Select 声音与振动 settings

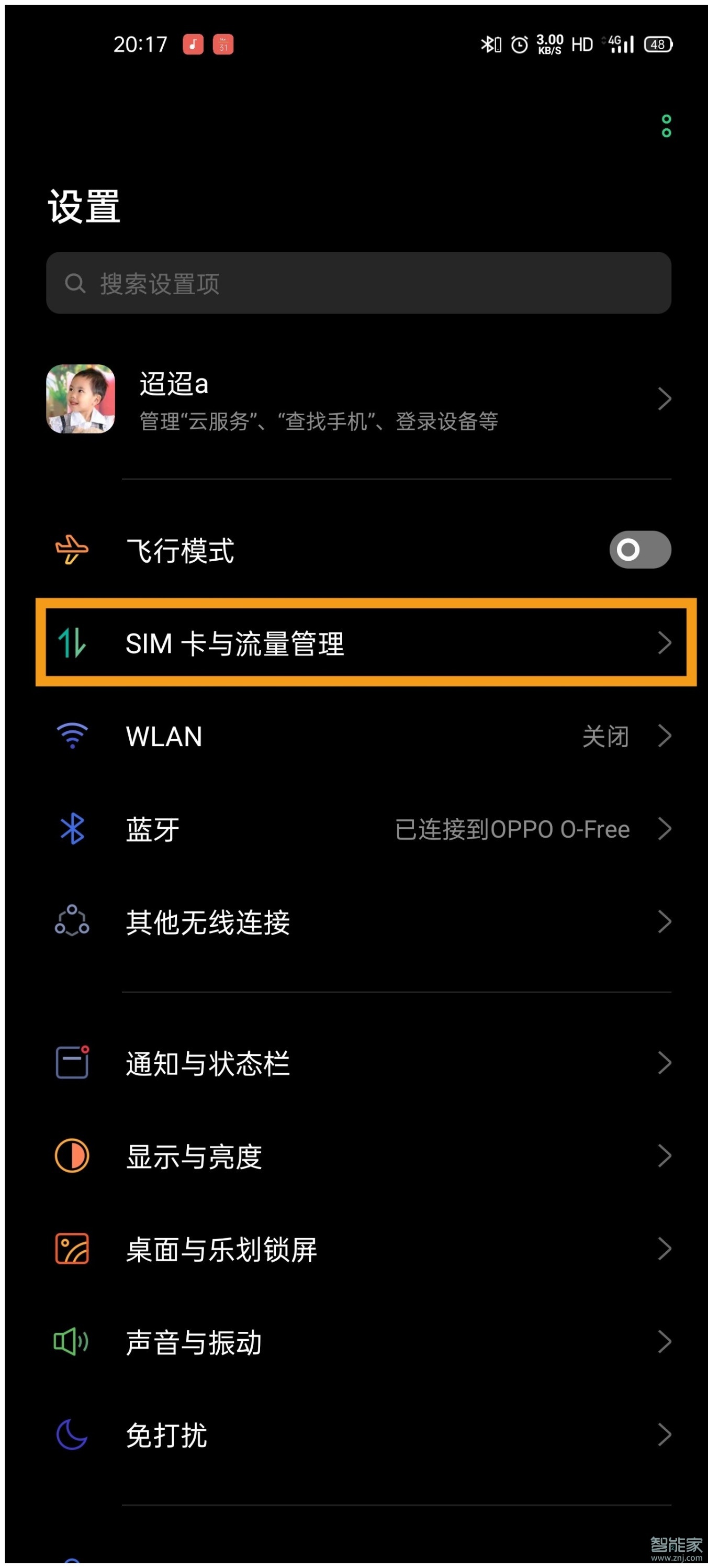[x=358, y=1342]
